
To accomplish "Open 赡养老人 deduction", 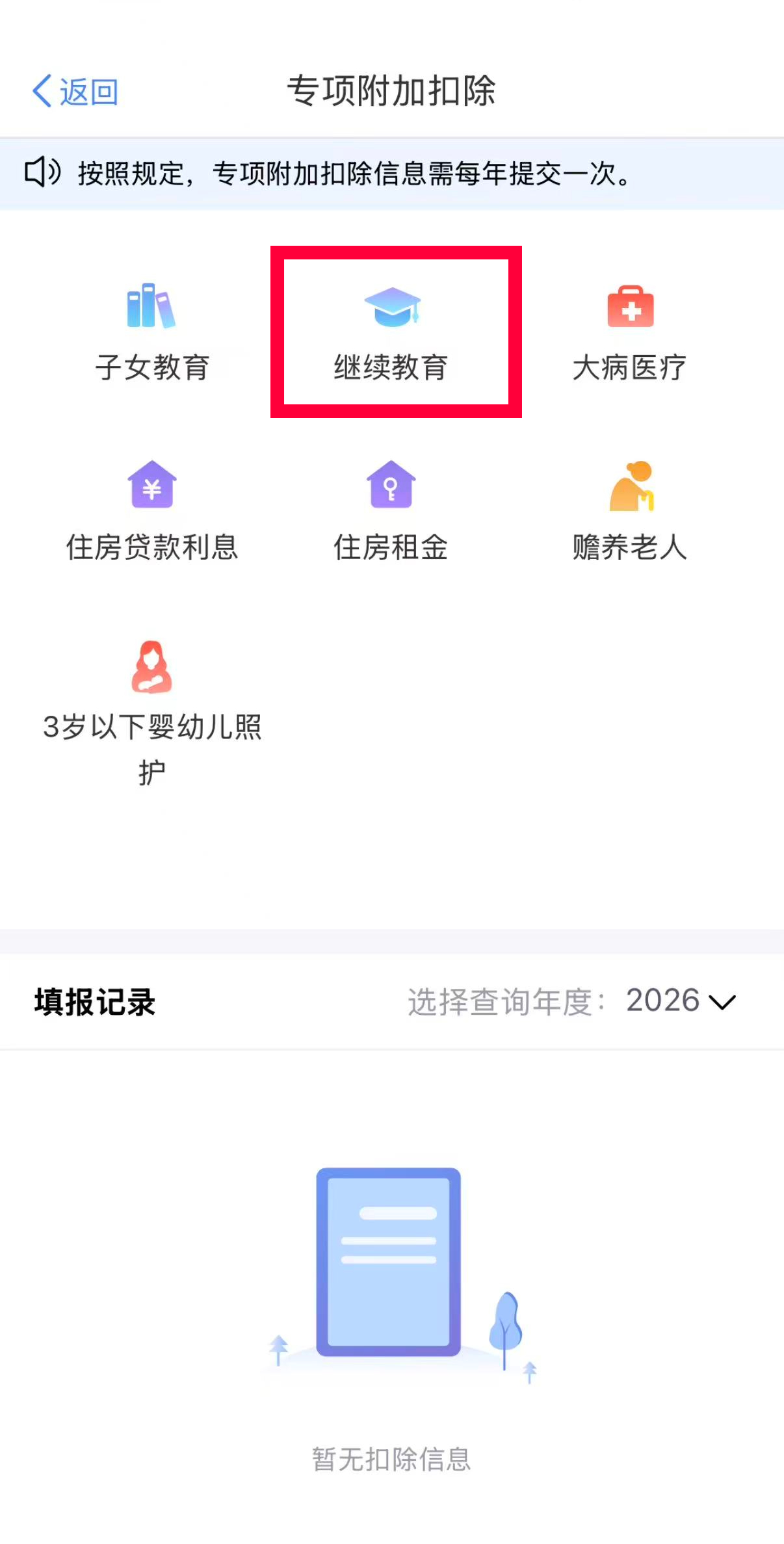I will [629, 511].
